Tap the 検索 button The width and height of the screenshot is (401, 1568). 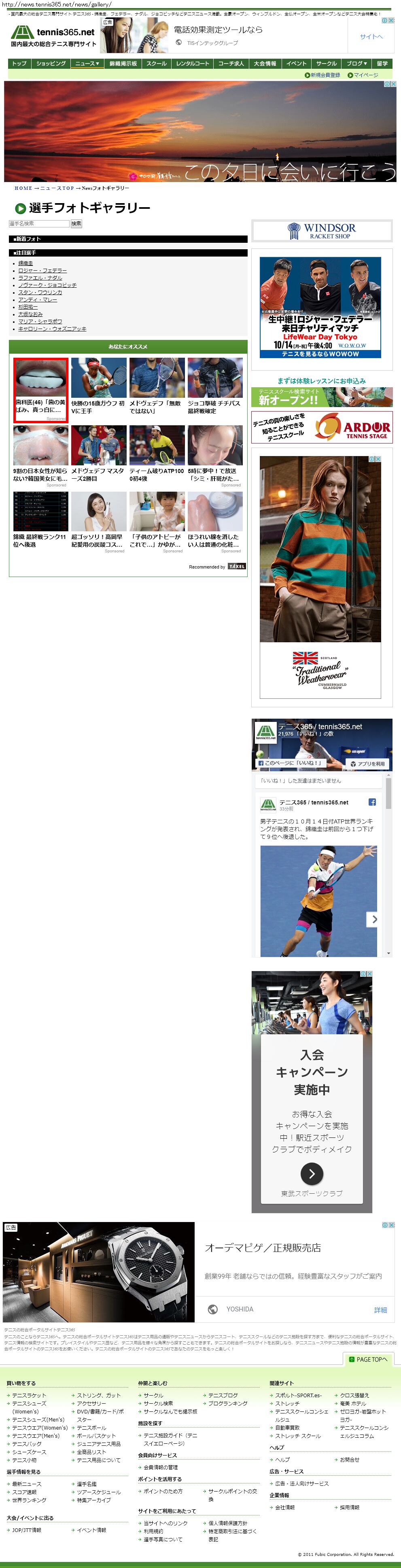(76, 223)
